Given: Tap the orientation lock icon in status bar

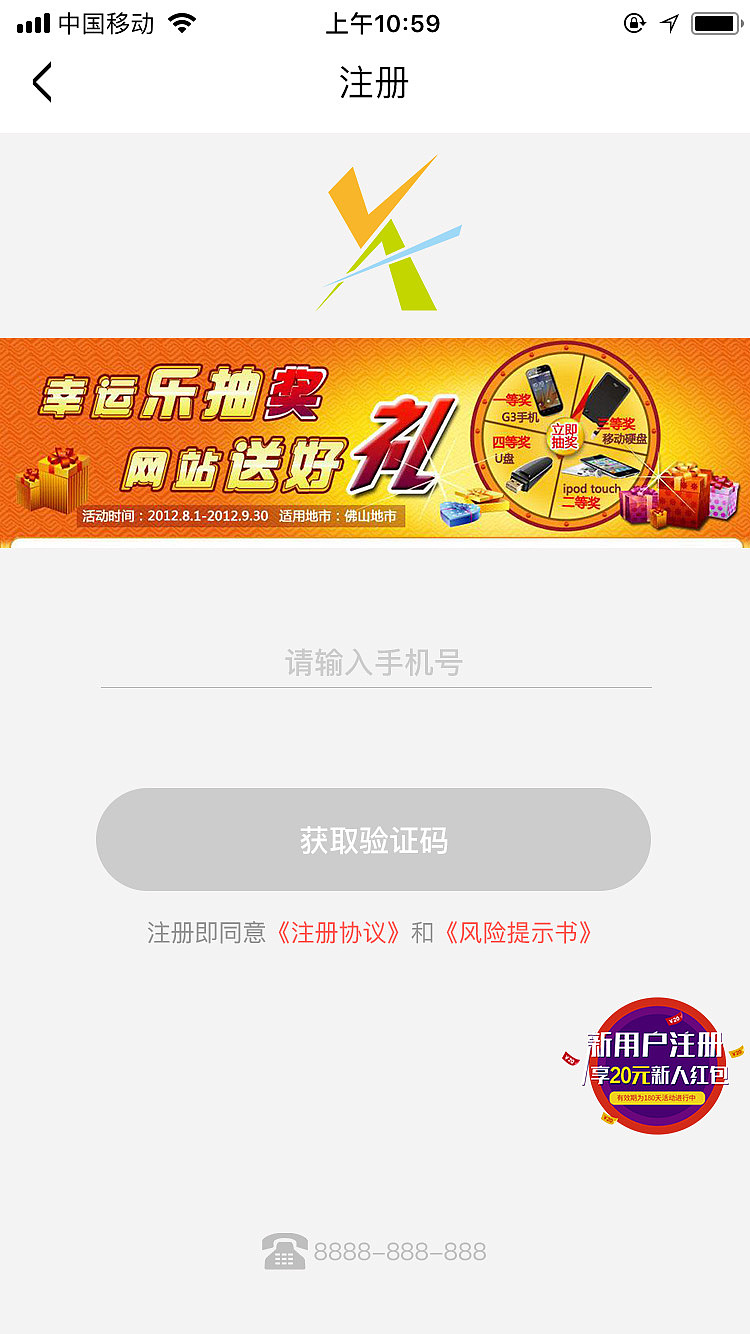Looking at the screenshot, I should pyautogui.click(x=635, y=22).
